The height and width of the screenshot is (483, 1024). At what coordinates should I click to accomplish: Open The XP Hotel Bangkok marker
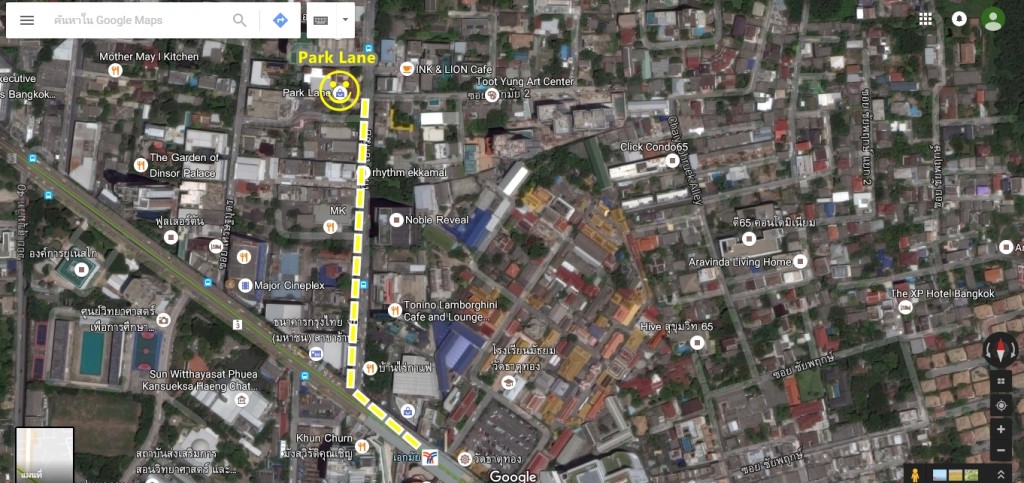[905, 307]
